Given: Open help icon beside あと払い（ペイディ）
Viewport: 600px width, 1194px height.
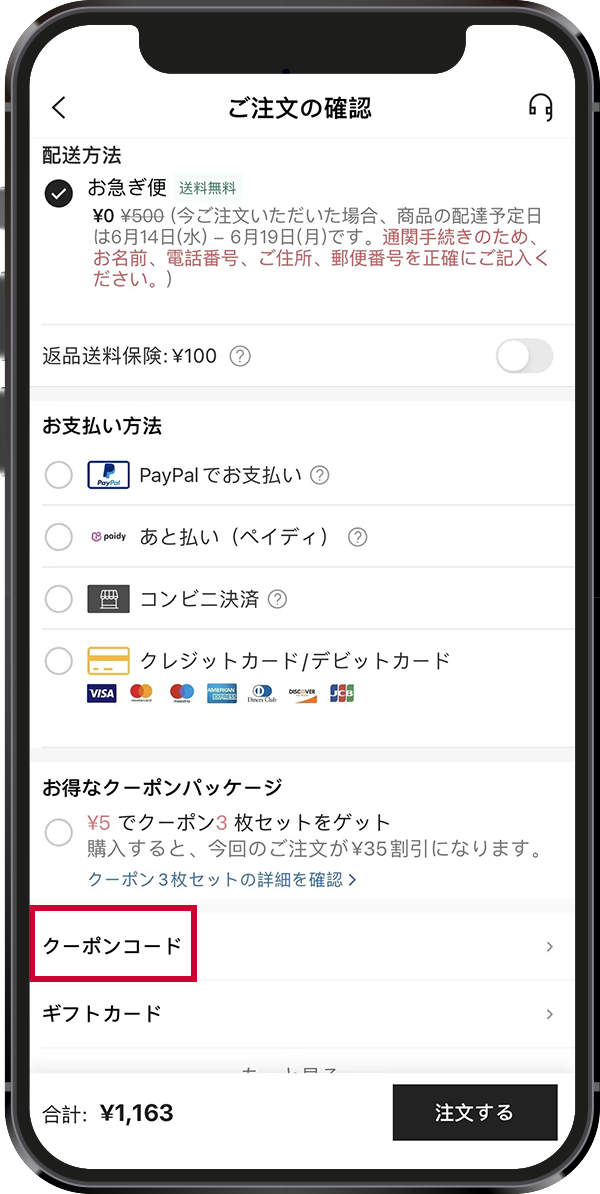Looking at the screenshot, I should (357, 537).
